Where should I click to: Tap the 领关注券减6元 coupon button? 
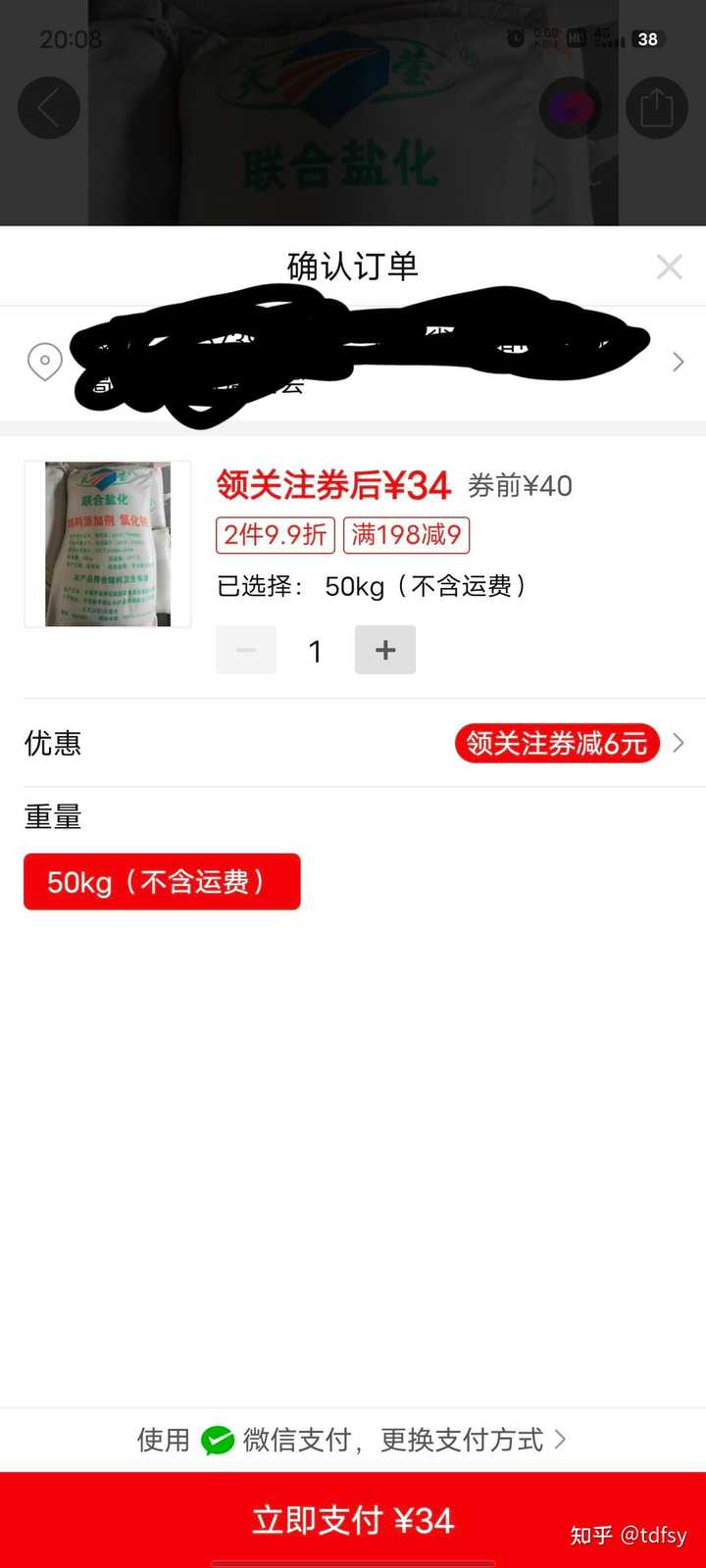coord(556,743)
